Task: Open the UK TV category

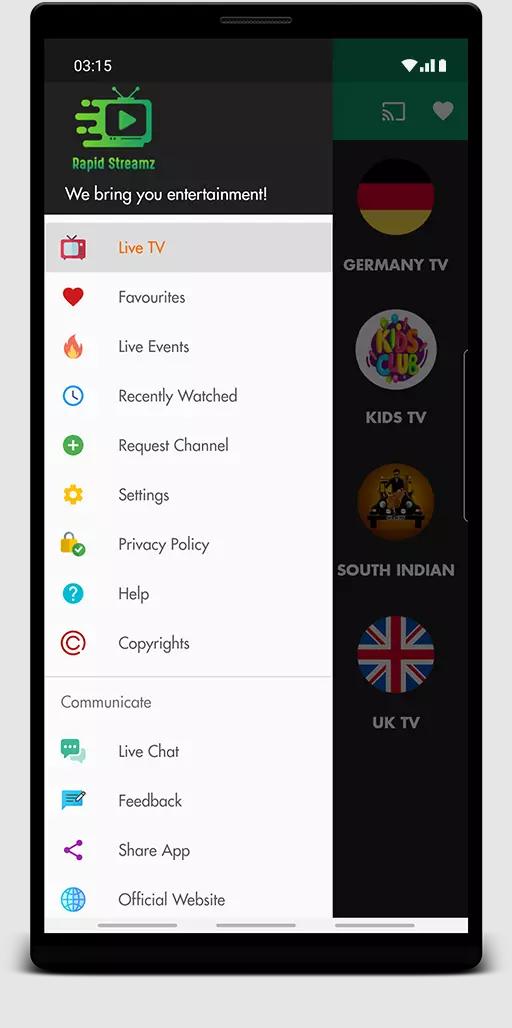Action: click(x=395, y=673)
